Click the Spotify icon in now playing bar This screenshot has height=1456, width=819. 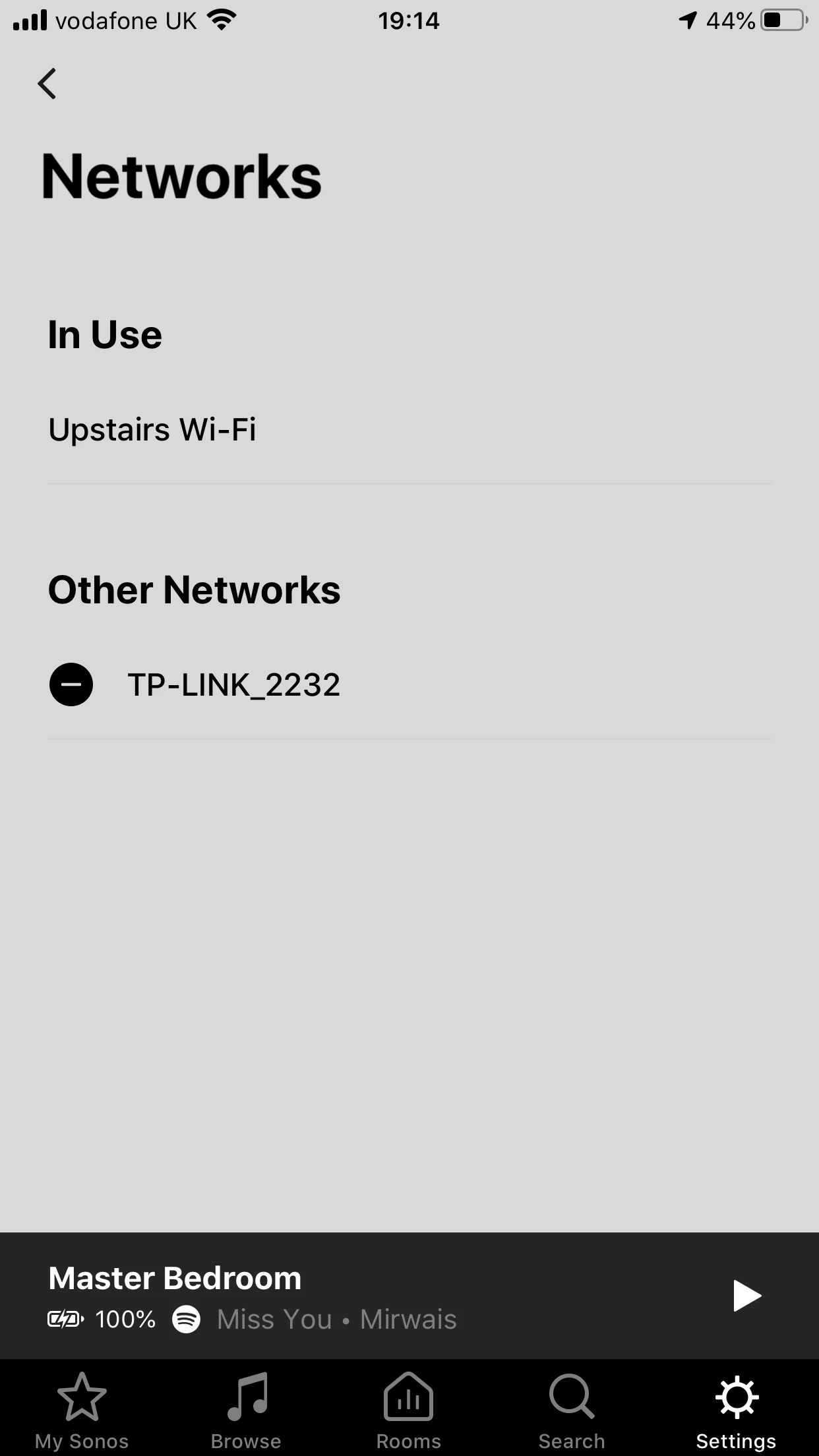point(185,1319)
